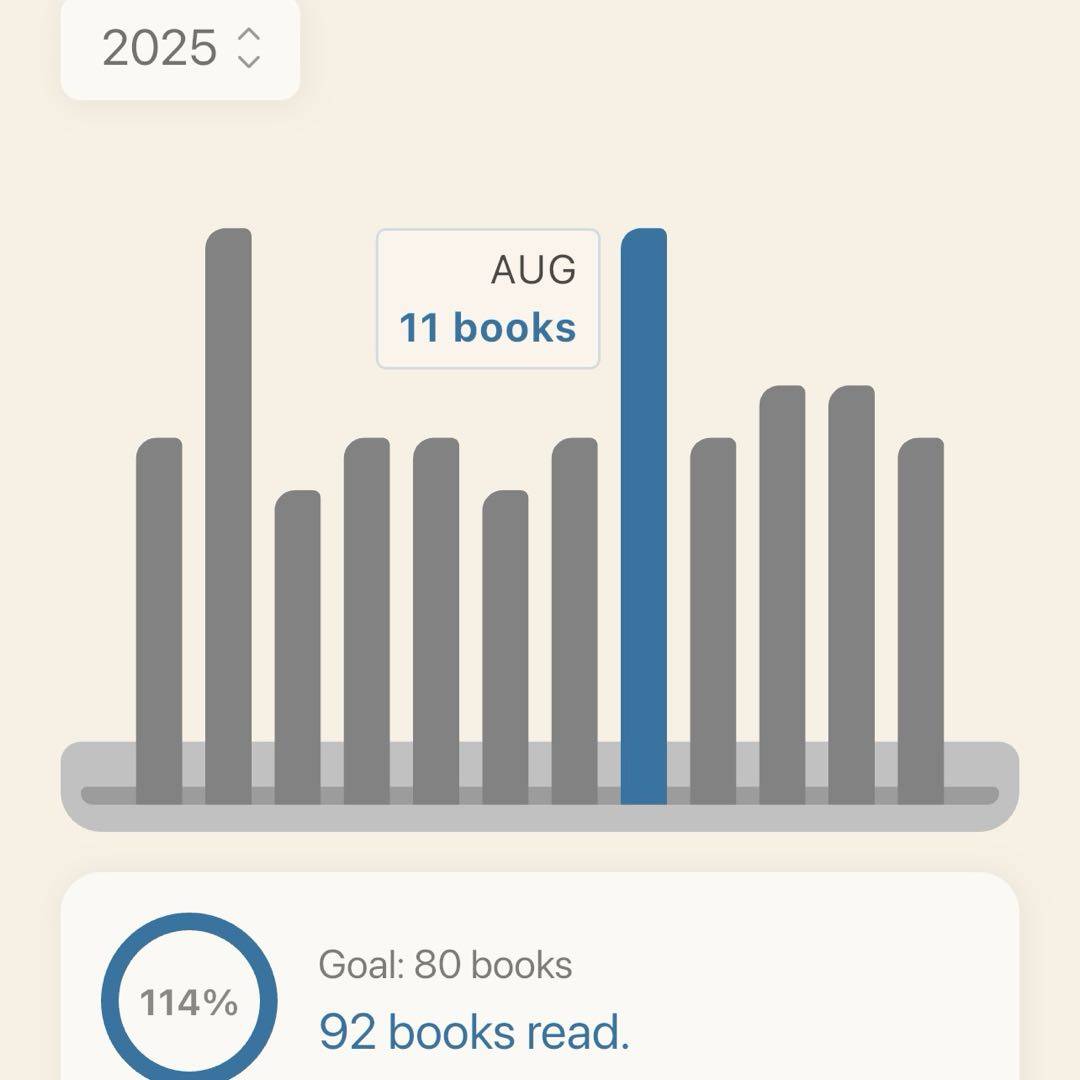Show the book count for December's bar
The height and width of the screenshot is (1080, 1080).
click(x=920, y=620)
